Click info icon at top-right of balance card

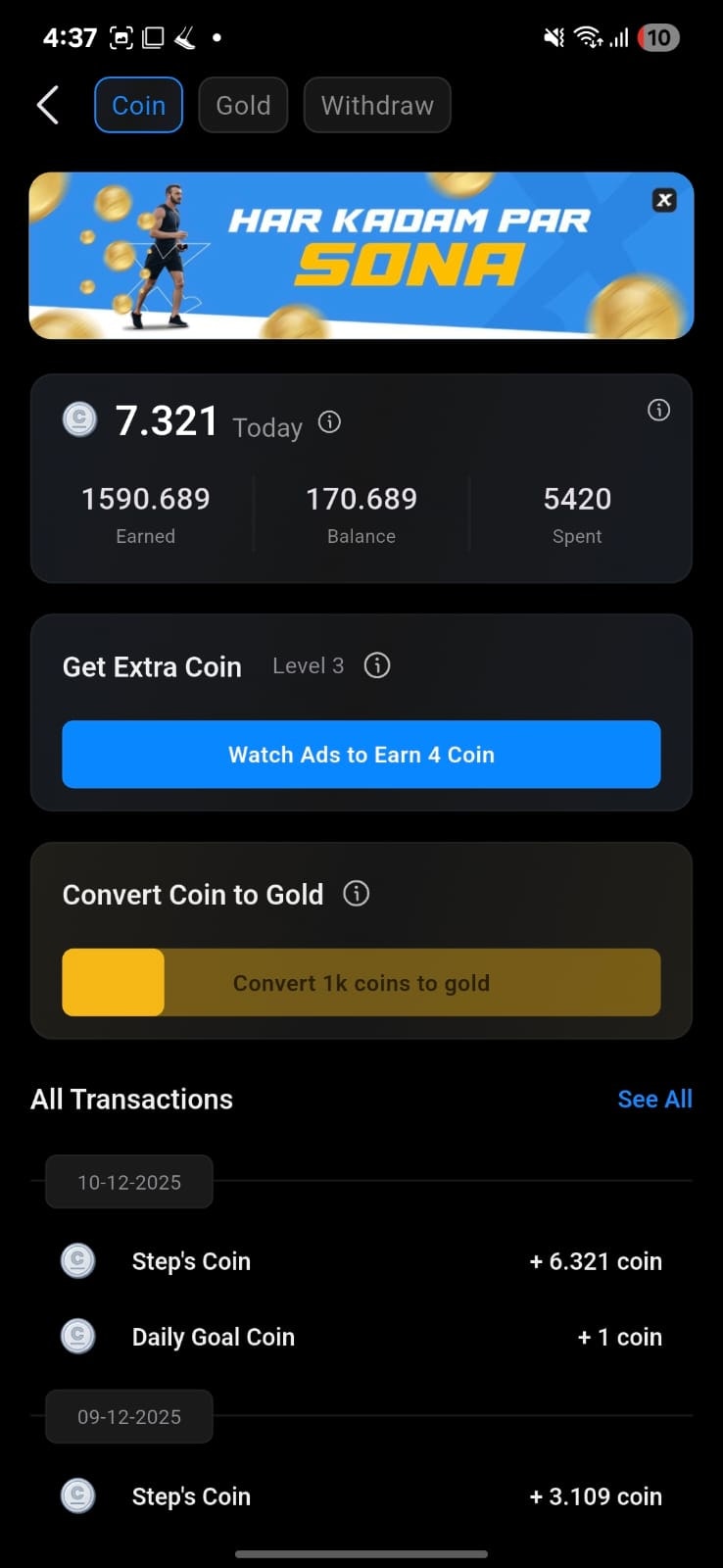click(658, 411)
